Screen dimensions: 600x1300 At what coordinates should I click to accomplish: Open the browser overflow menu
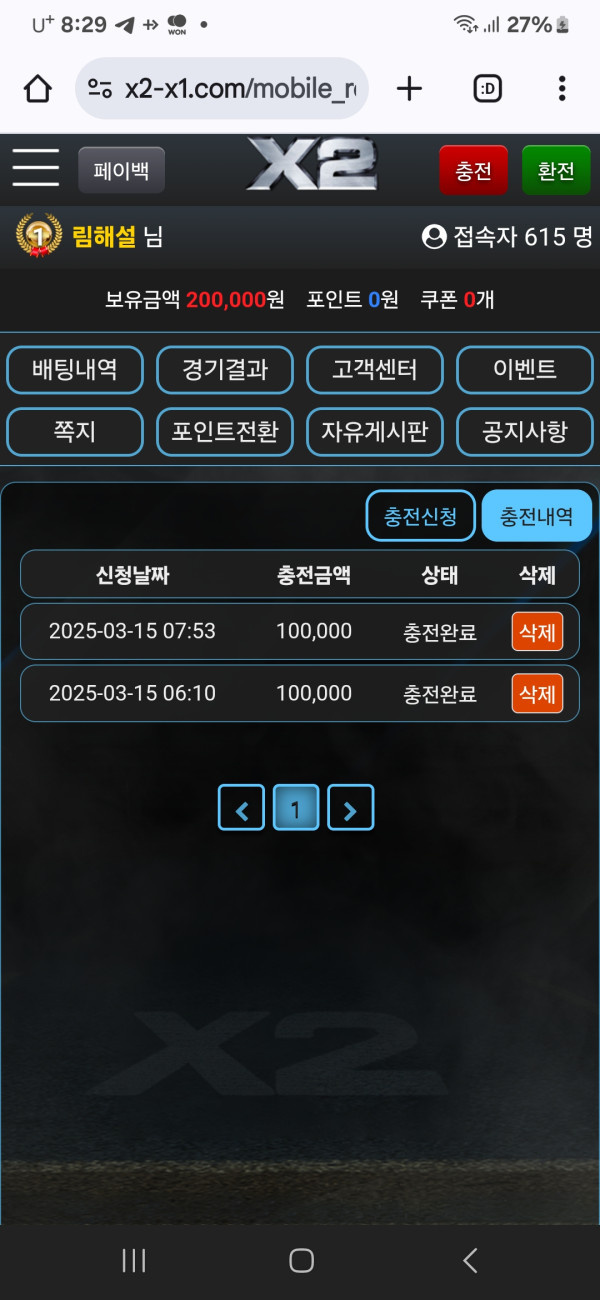point(562,89)
